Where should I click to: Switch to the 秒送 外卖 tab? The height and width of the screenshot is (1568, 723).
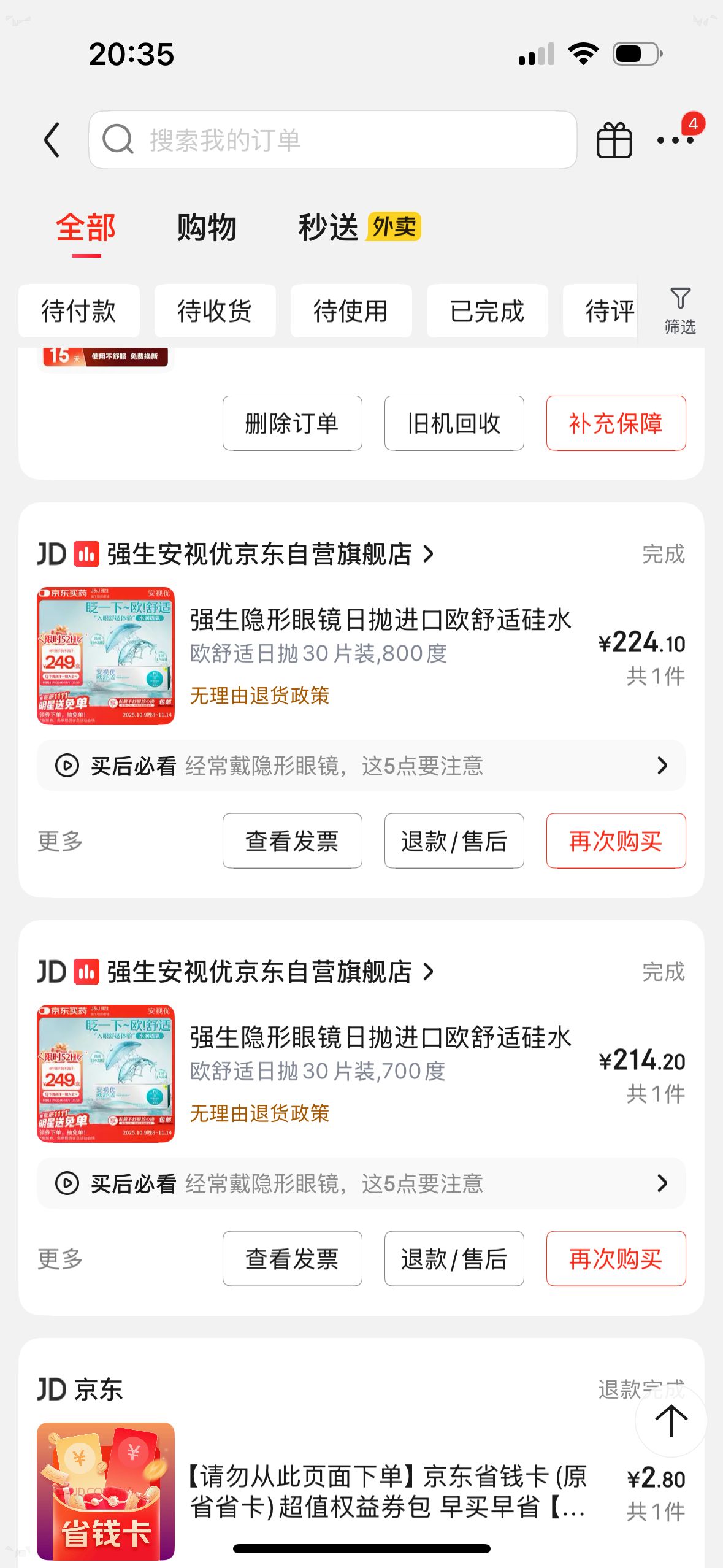click(359, 228)
